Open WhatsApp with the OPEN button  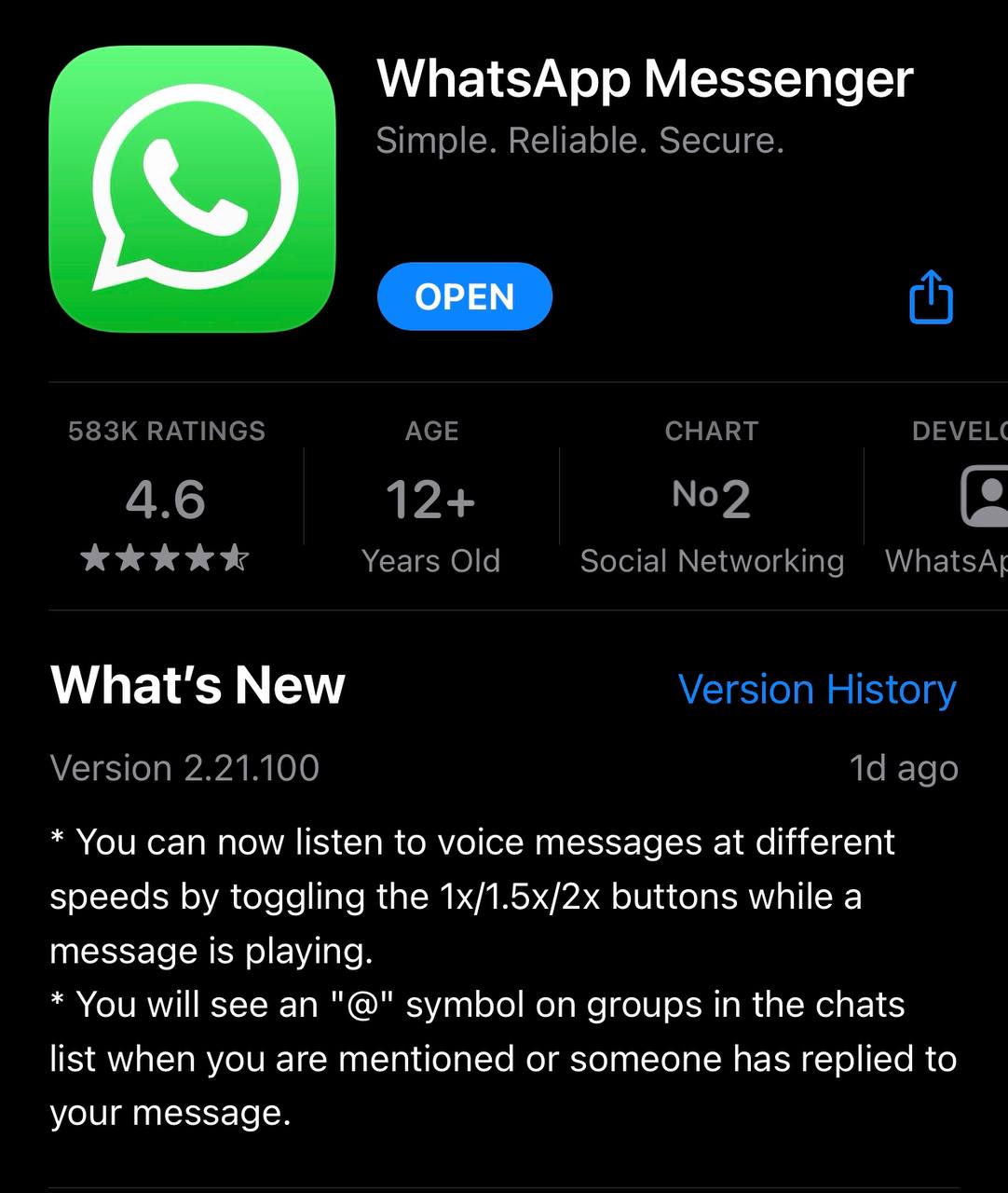(464, 296)
